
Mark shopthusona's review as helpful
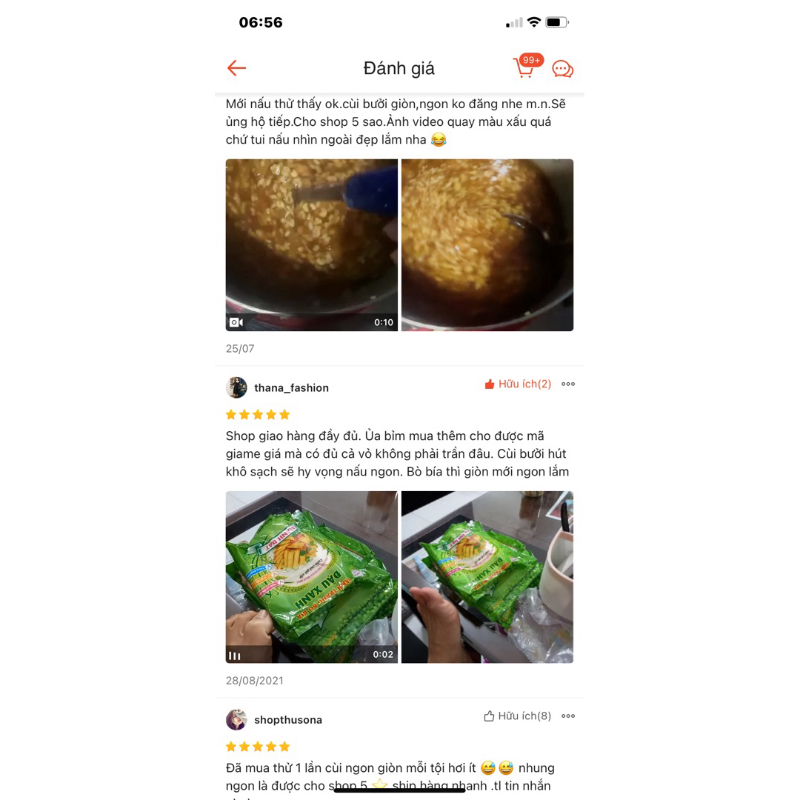pyautogui.click(x=517, y=716)
